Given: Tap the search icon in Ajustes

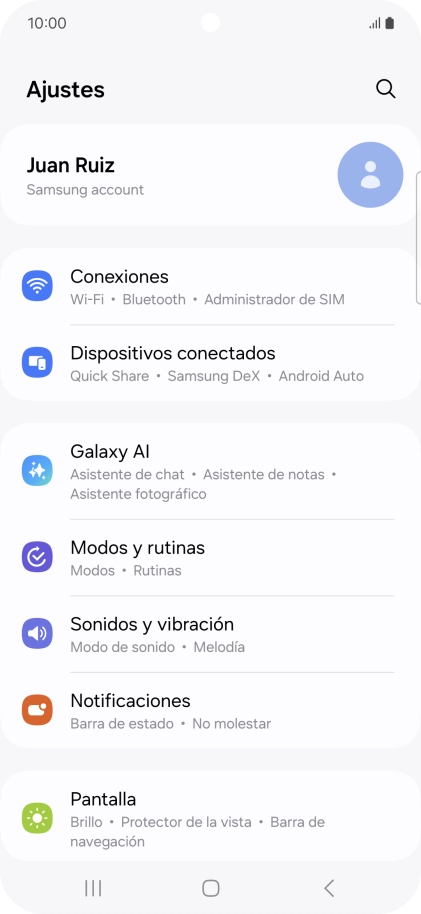Looking at the screenshot, I should (x=385, y=89).
